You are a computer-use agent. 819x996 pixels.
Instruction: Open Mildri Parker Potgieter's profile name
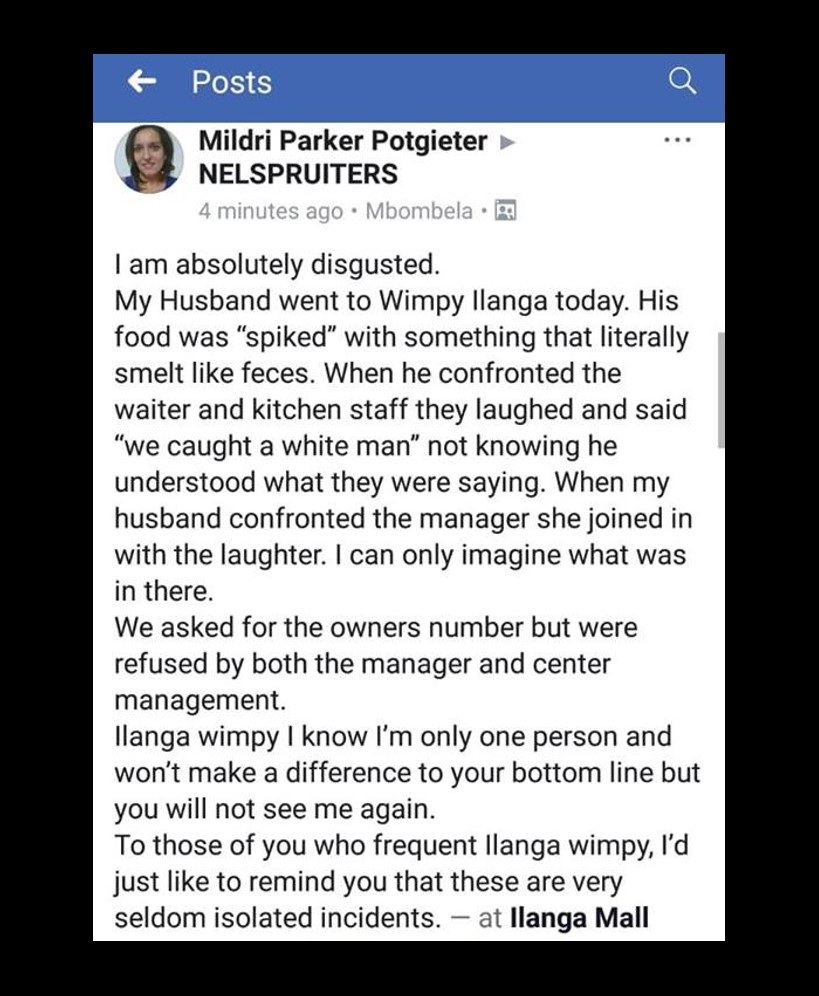[343, 141]
